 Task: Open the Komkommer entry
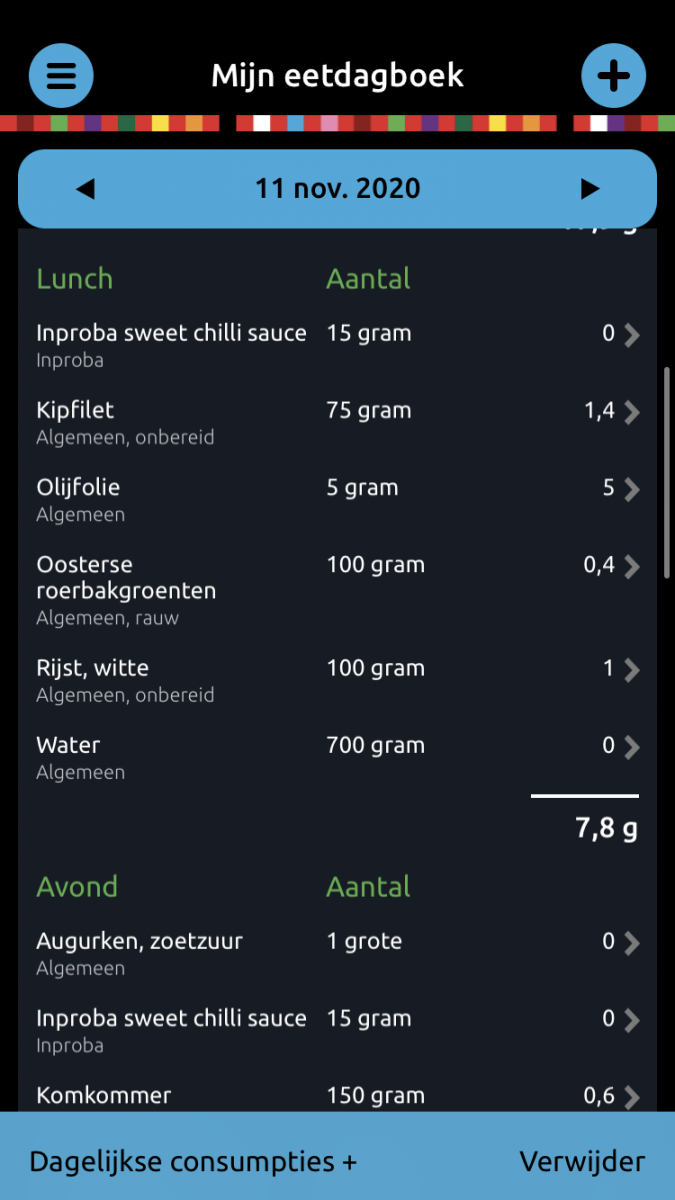[336, 1096]
